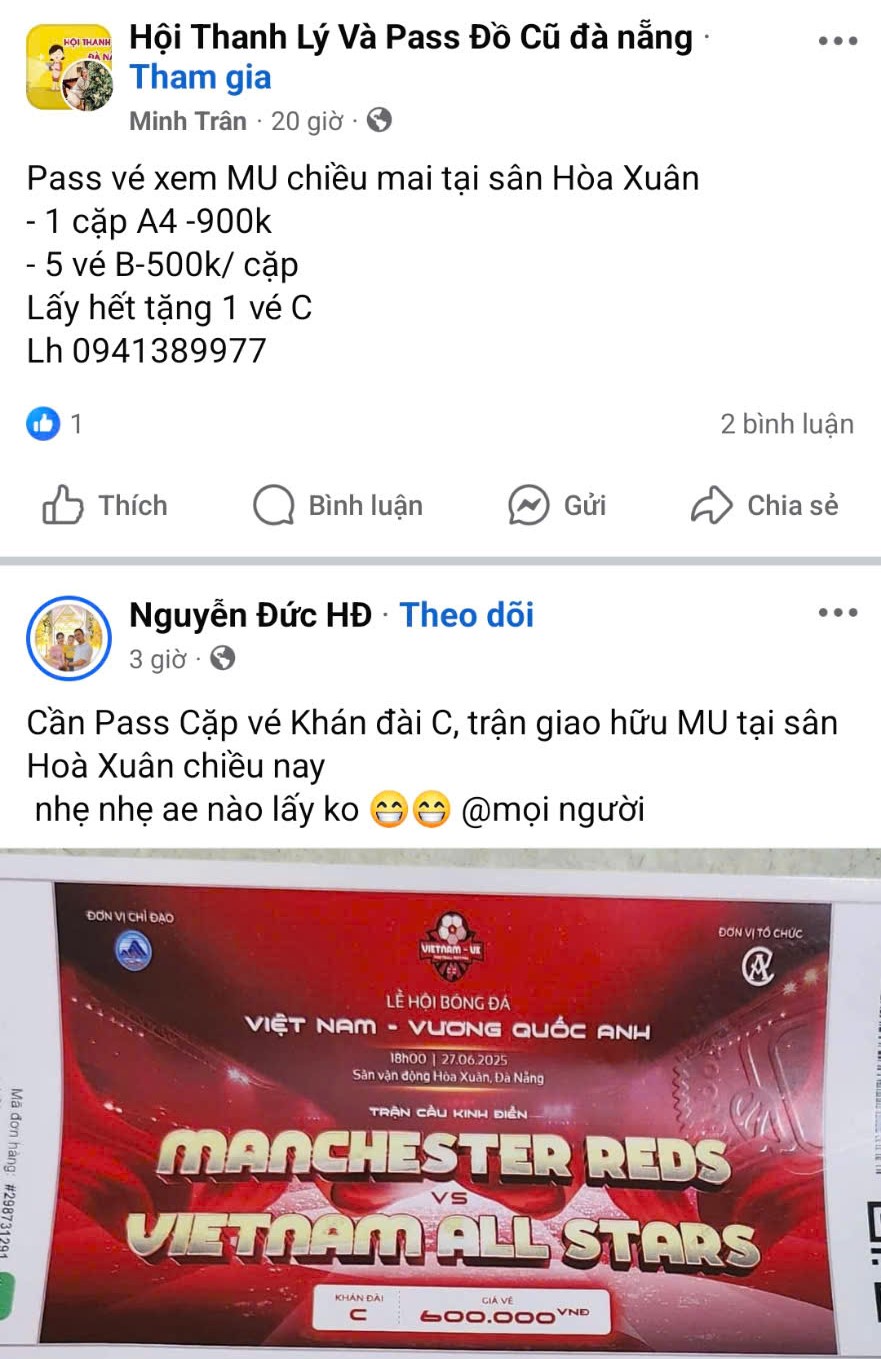Screen dimensions: 881x1359
Task: Tap Tham gia to join the group
Action: pos(200,77)
